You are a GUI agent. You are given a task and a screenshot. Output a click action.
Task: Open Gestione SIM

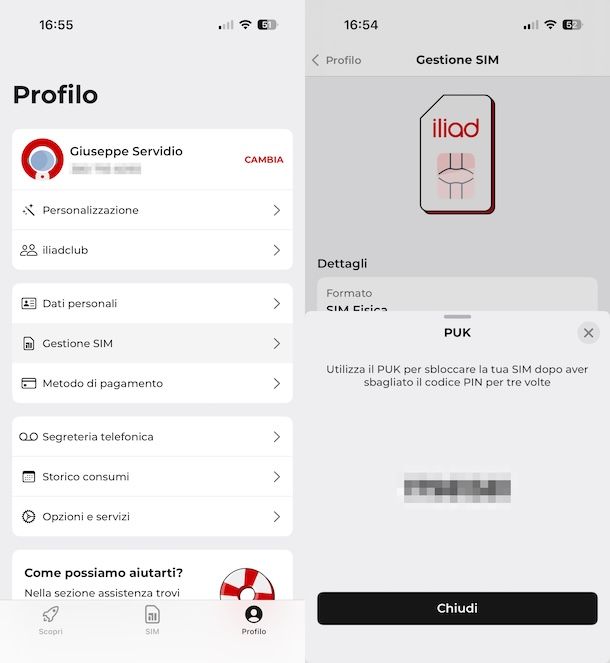click(152, 343)
